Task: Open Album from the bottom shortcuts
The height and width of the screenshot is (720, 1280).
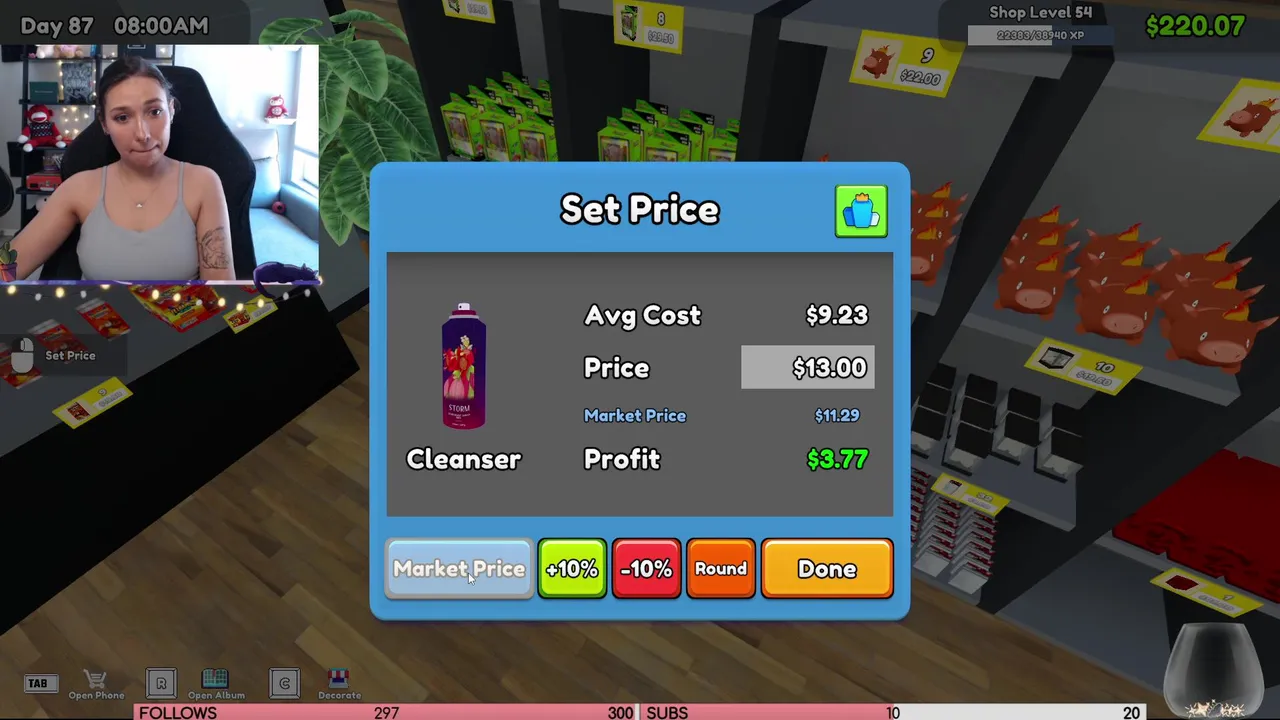Action: [216, 685]
